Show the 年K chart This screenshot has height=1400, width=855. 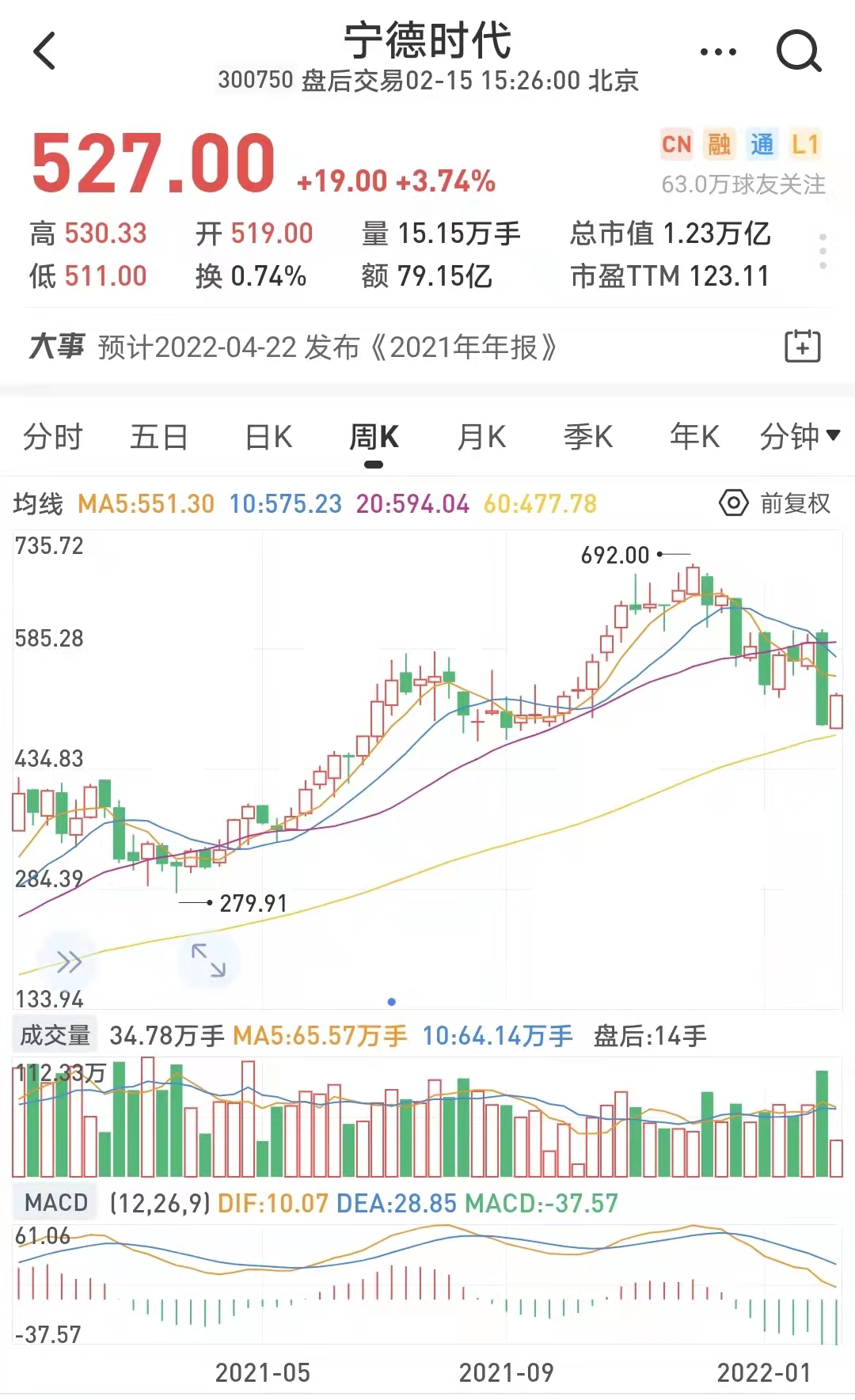point(694,437)
